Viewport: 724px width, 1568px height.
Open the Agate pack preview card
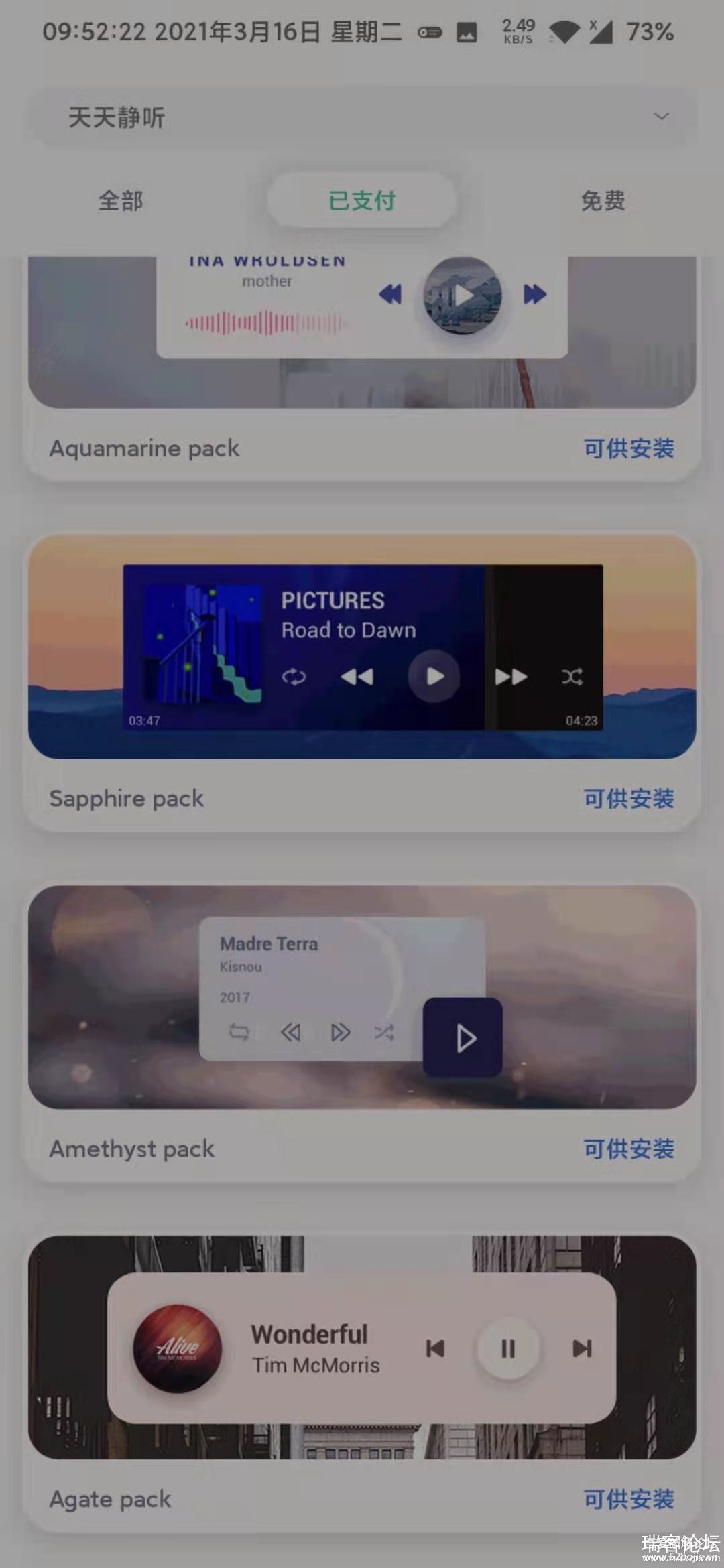(x=362, y=1347)
